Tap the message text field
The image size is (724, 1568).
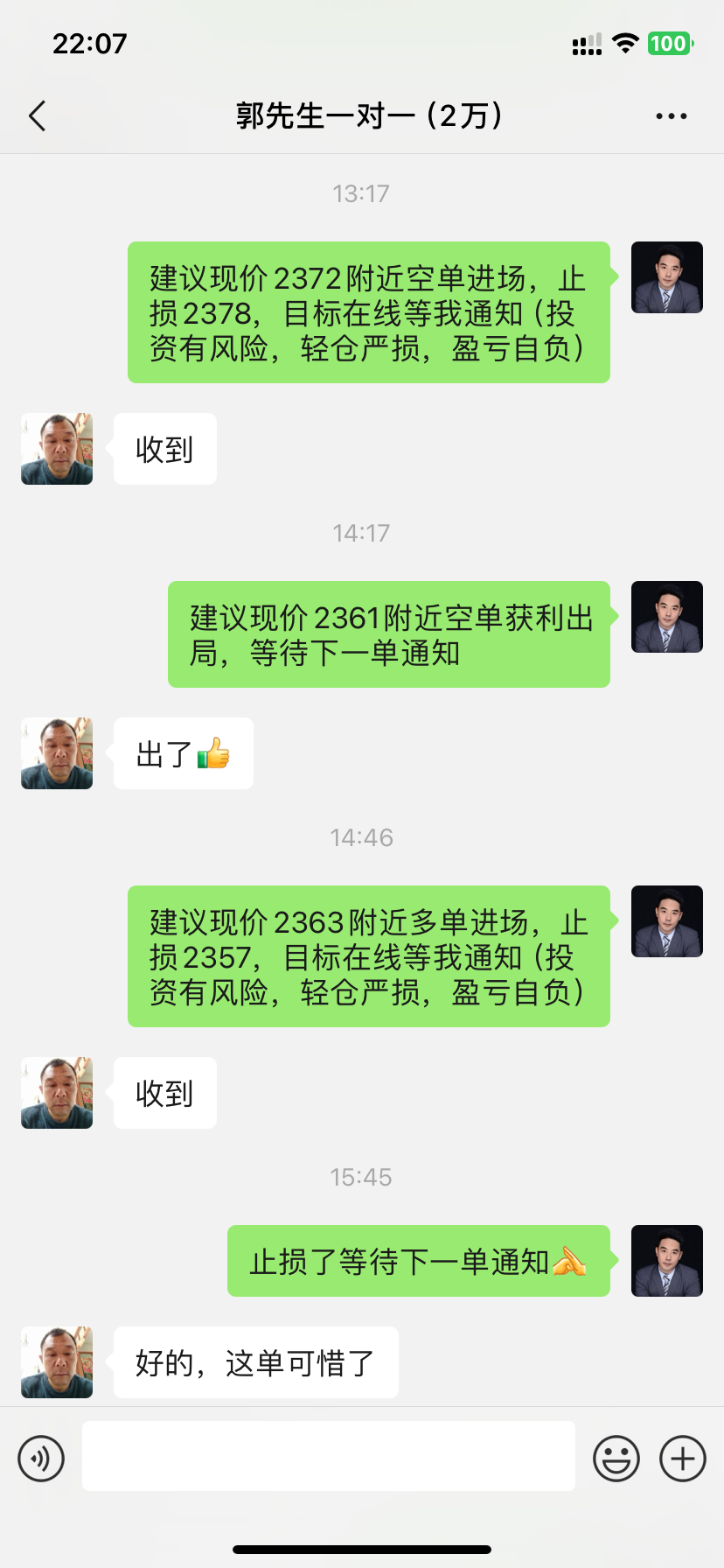328,1456
